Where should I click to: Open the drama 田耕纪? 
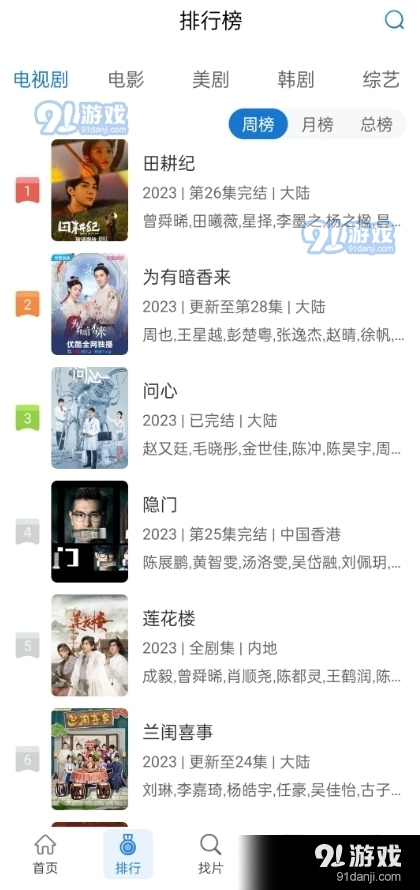pos(210,191)
